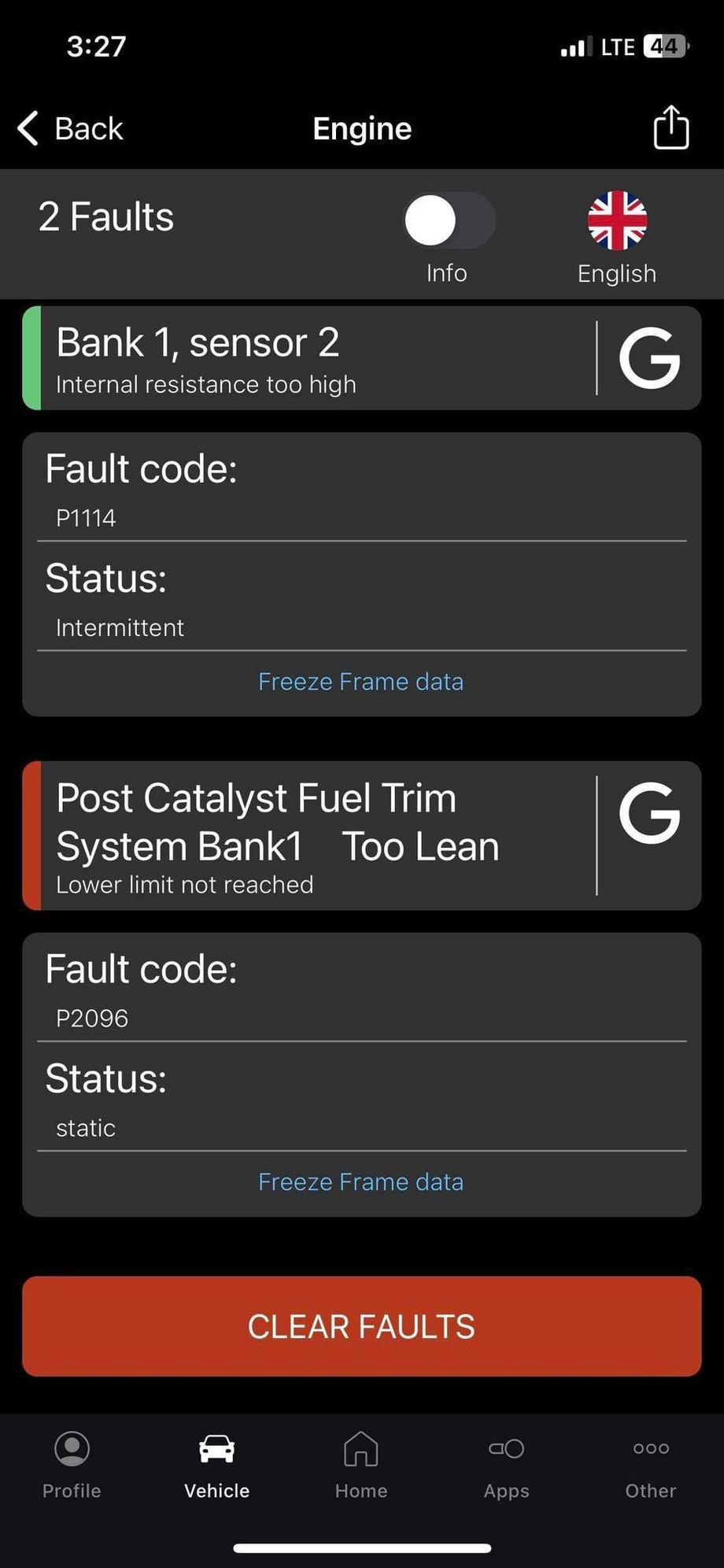Screen dimensions: 724x1568
Task: Tap the back chevron arrow
Action: click(x=28, y=128)
